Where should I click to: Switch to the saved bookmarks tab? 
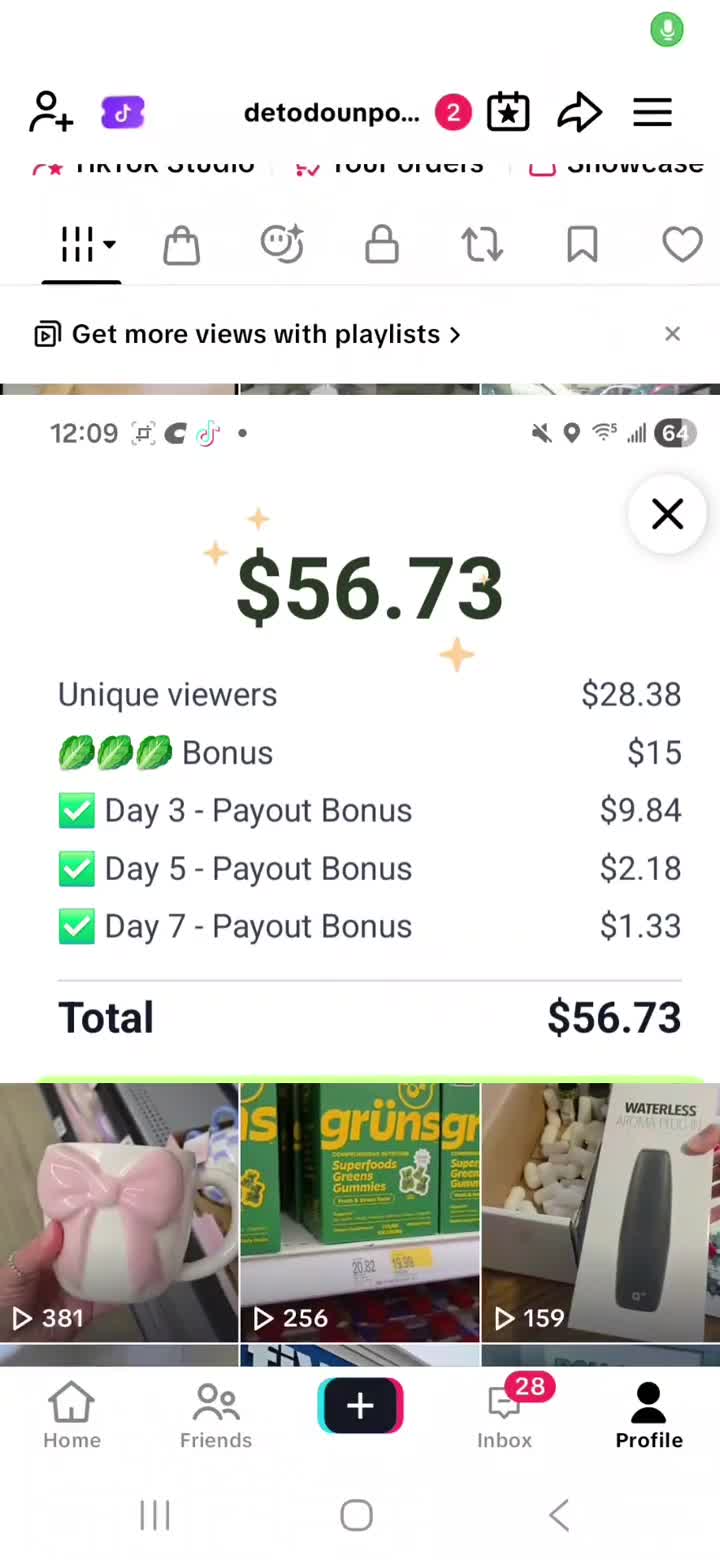coord(582,245)
